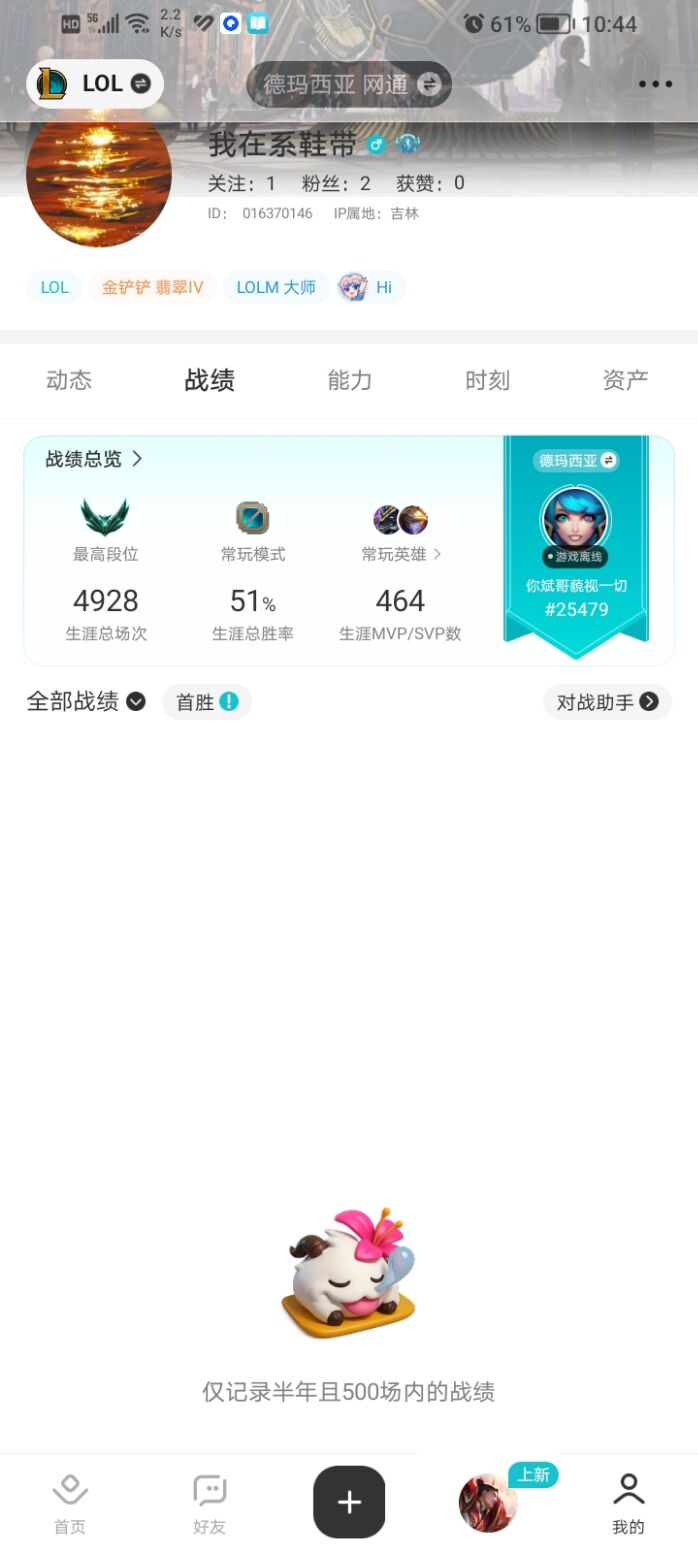Image resolution: width=698 pixels, height=1552 pixels.
Task: Switch game using the LOL selector
Action: coord(94,84)
